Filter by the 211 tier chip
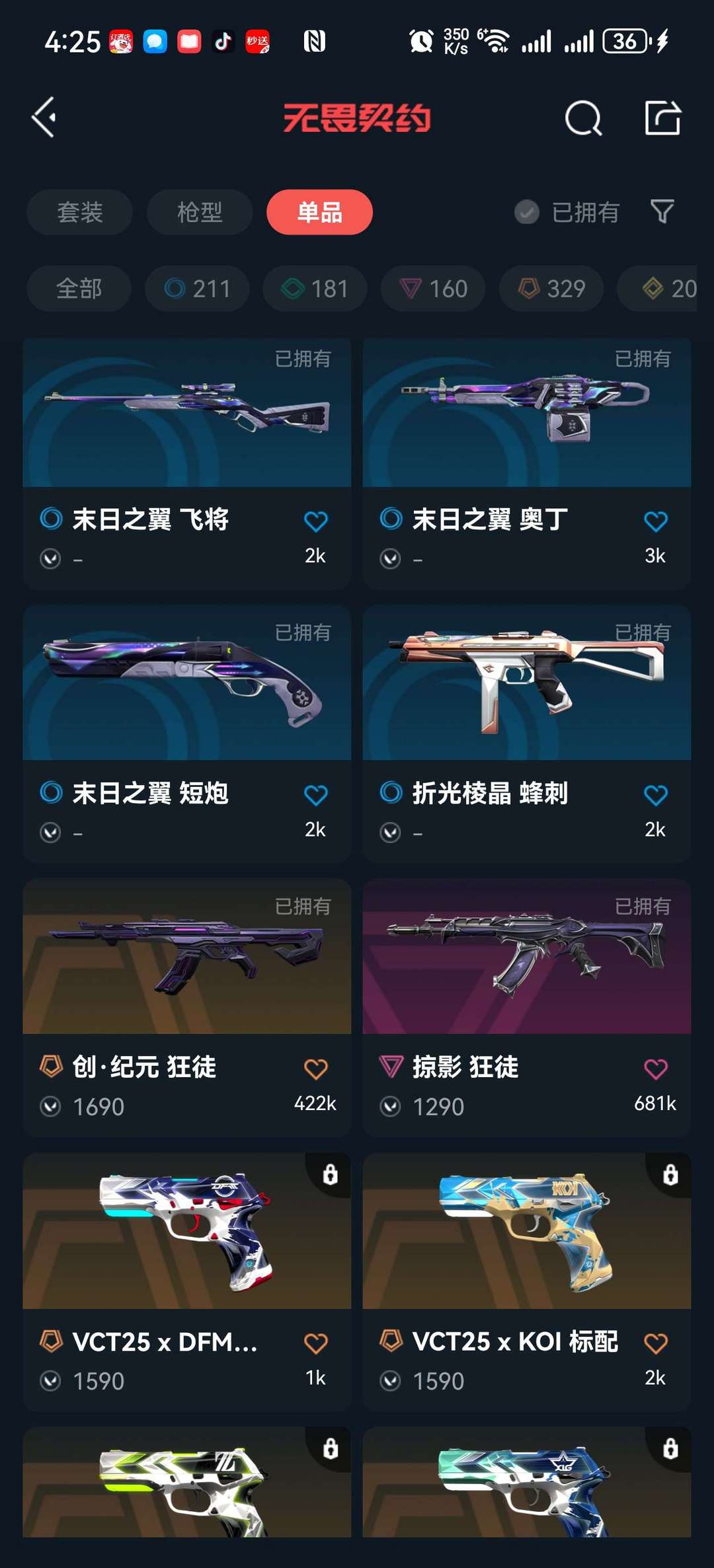This screenshot has height=1568, width=714. [197, 289]
